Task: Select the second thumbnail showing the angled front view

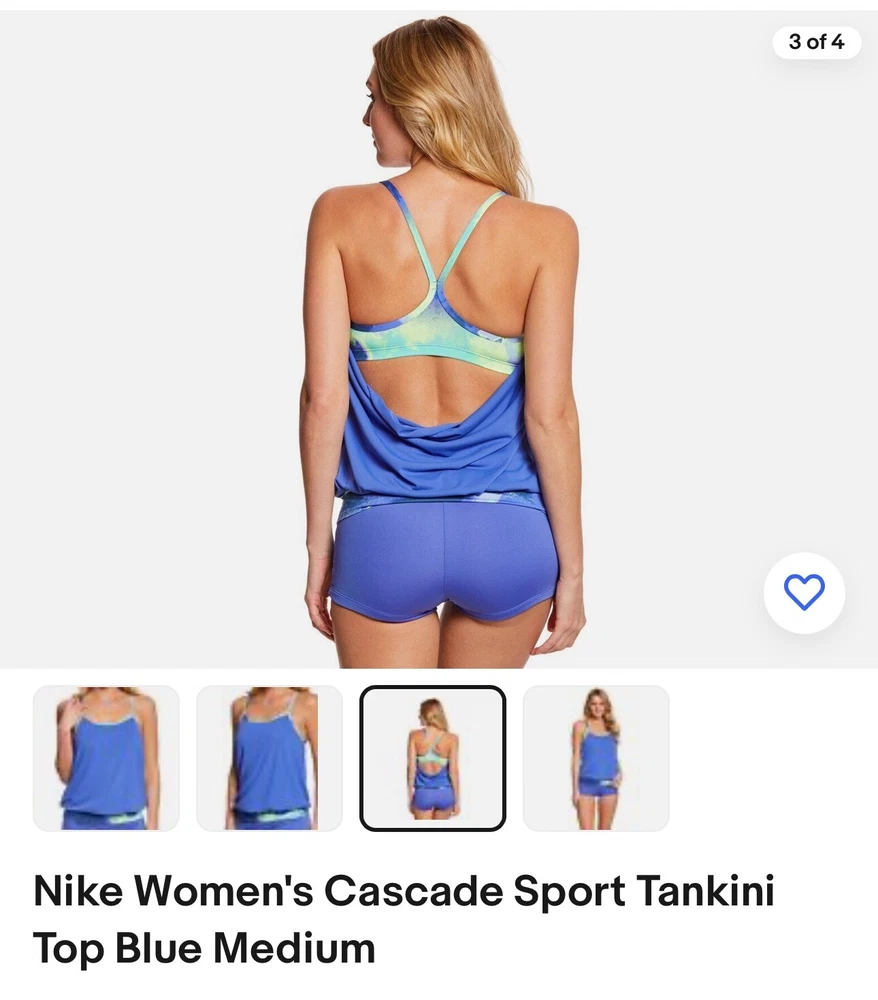Action: [269, 758]
